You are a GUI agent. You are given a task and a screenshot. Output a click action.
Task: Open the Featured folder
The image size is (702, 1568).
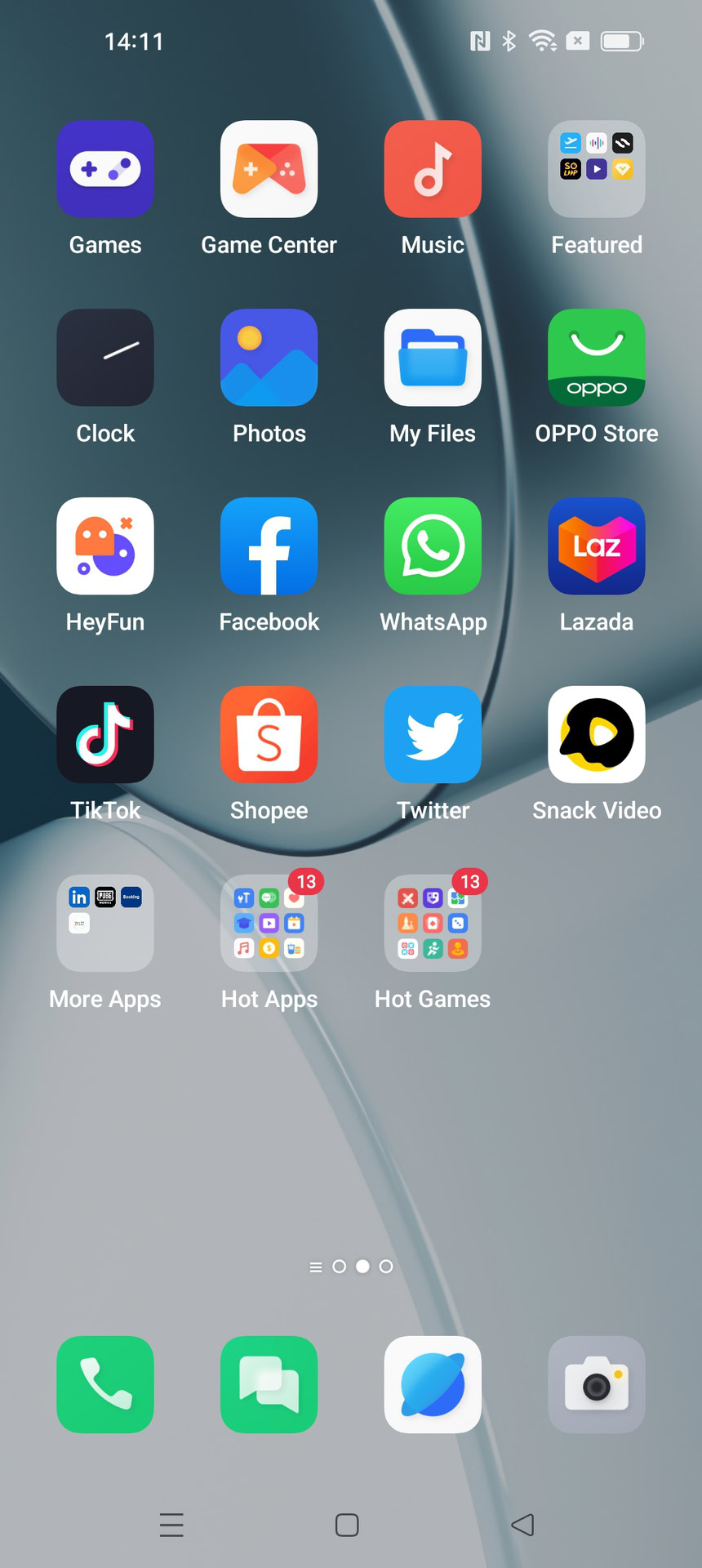[x=597, y=169]
